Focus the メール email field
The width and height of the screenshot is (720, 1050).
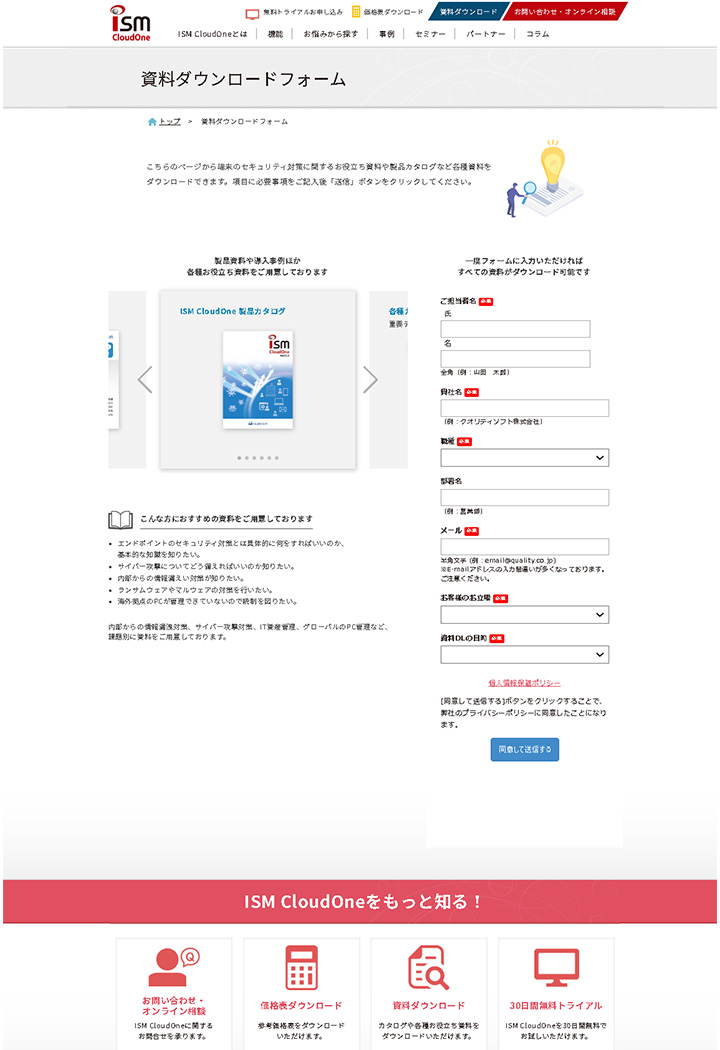click(x=524, y=547)
